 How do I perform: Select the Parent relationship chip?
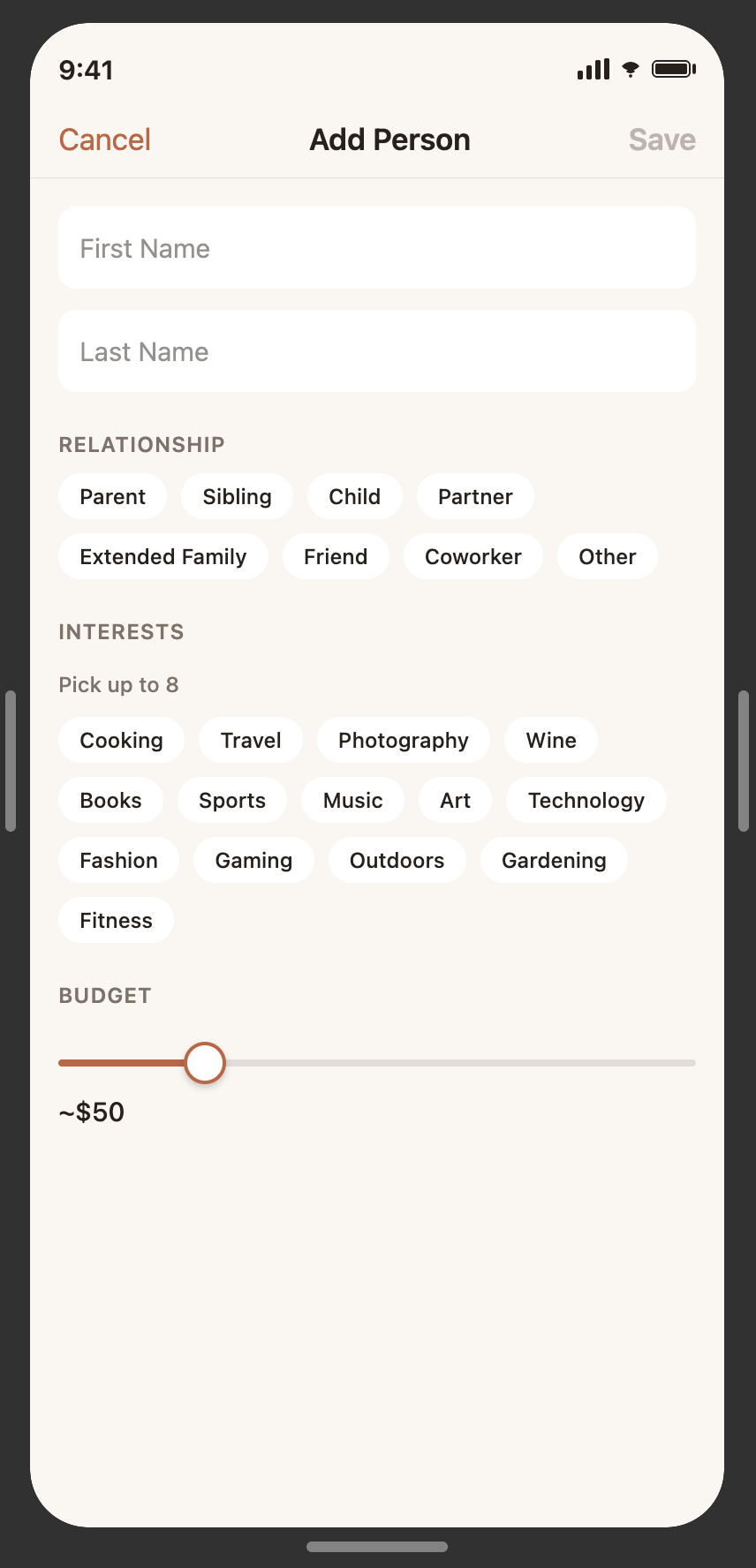112,496
